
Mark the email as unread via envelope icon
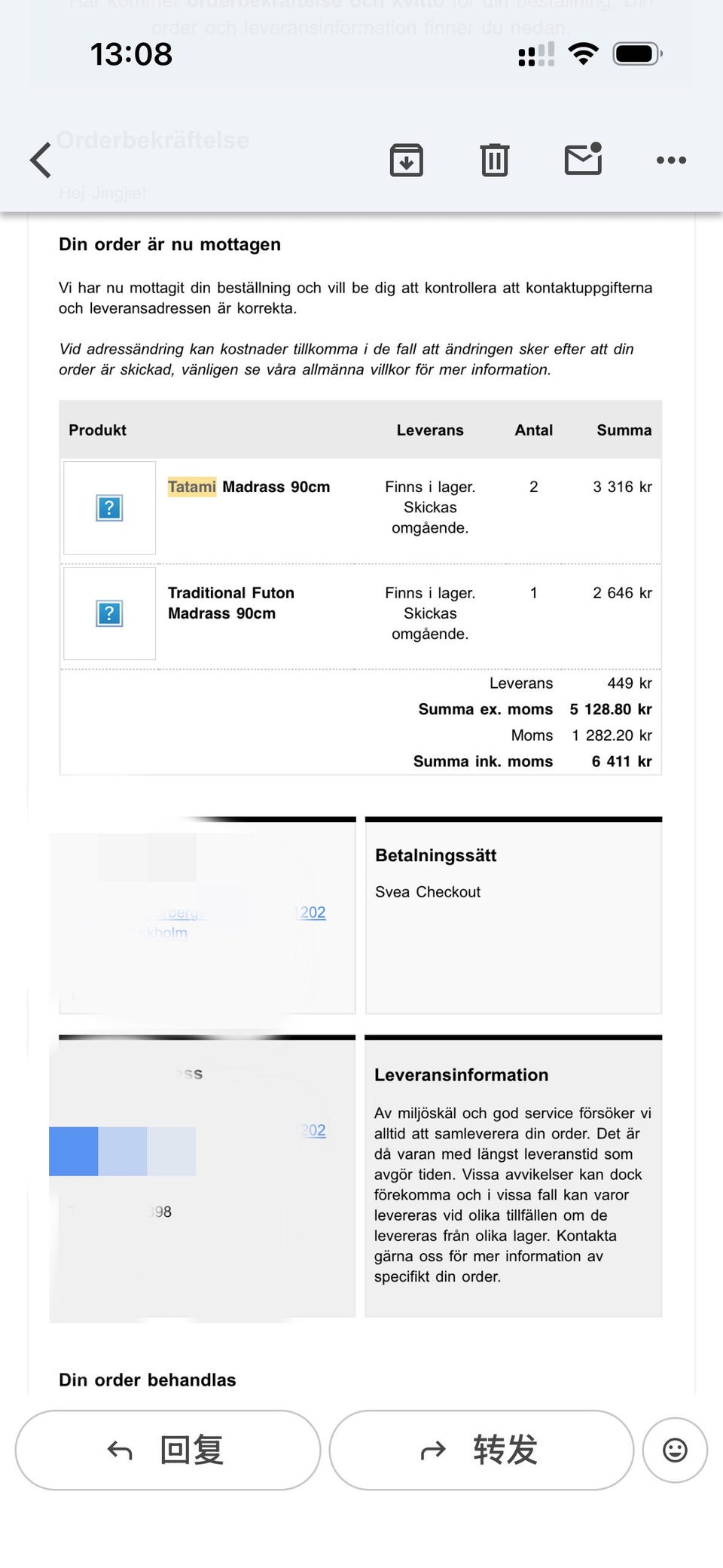(582, 160)
